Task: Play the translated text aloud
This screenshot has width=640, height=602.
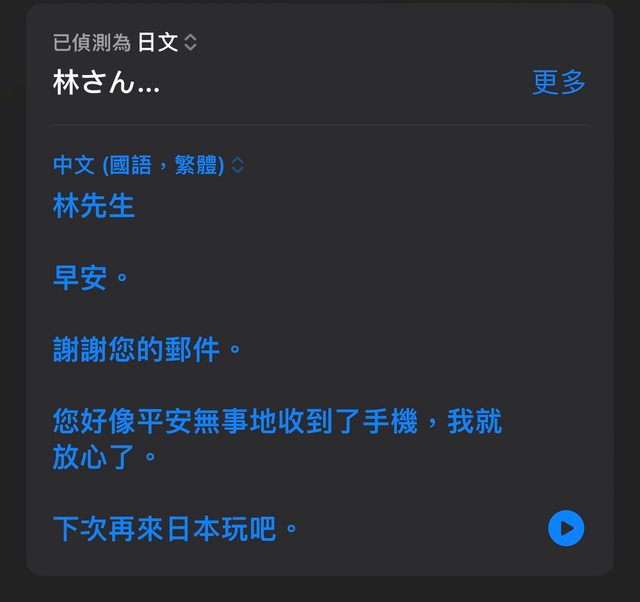Action: tap(566, 528)
